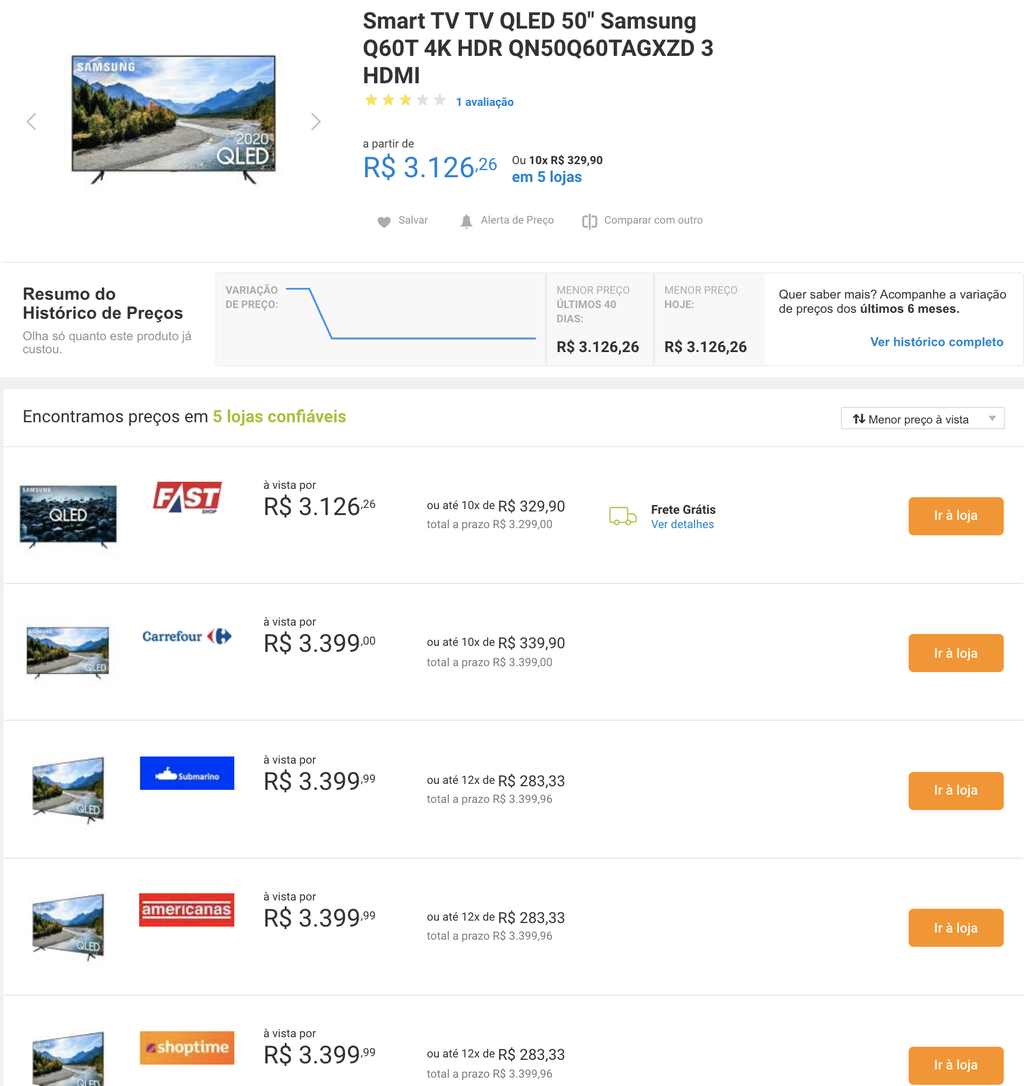1024x1086 pixels.
Task: Open Ver histórico completo
Action: click(936, 342)
